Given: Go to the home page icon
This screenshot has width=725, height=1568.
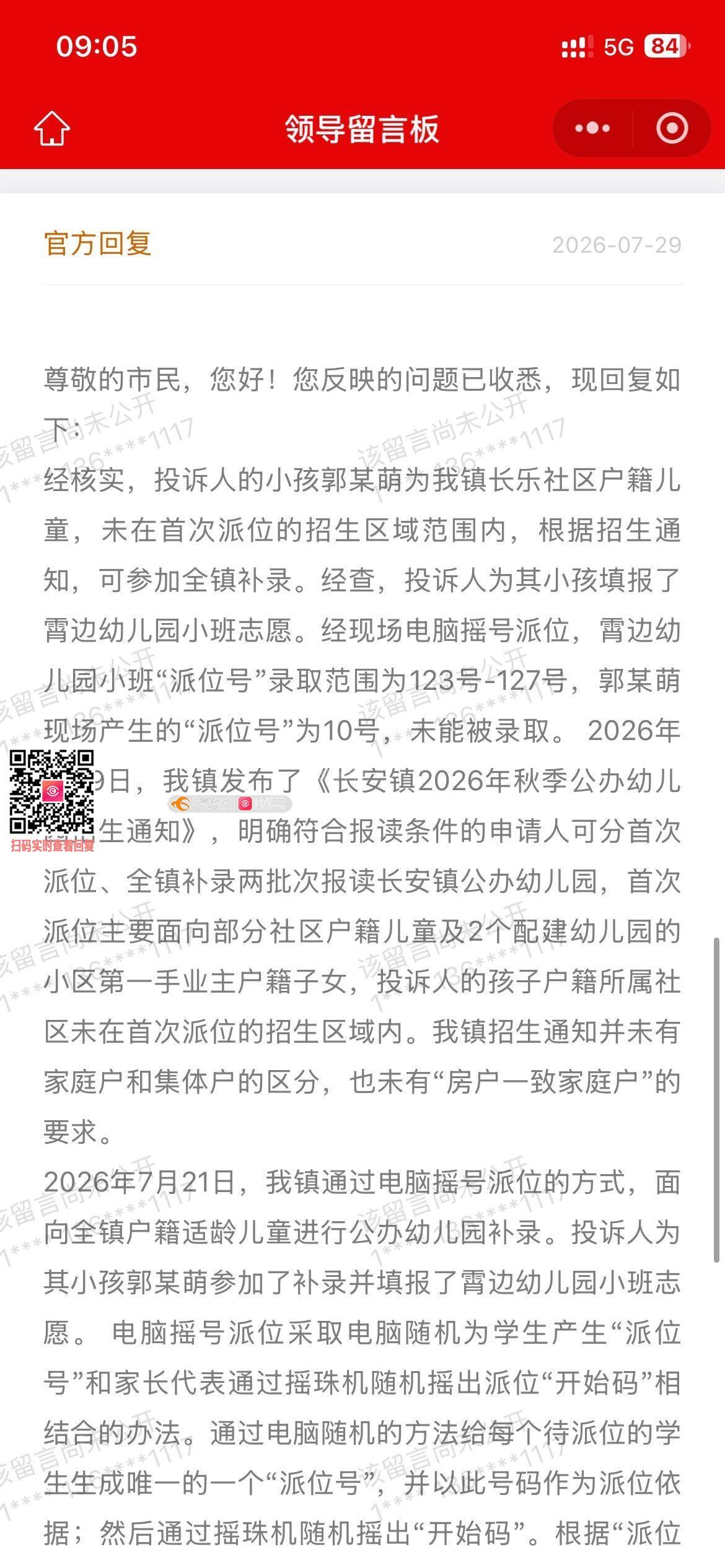Looking at the screenshot, I should (52, 128).
